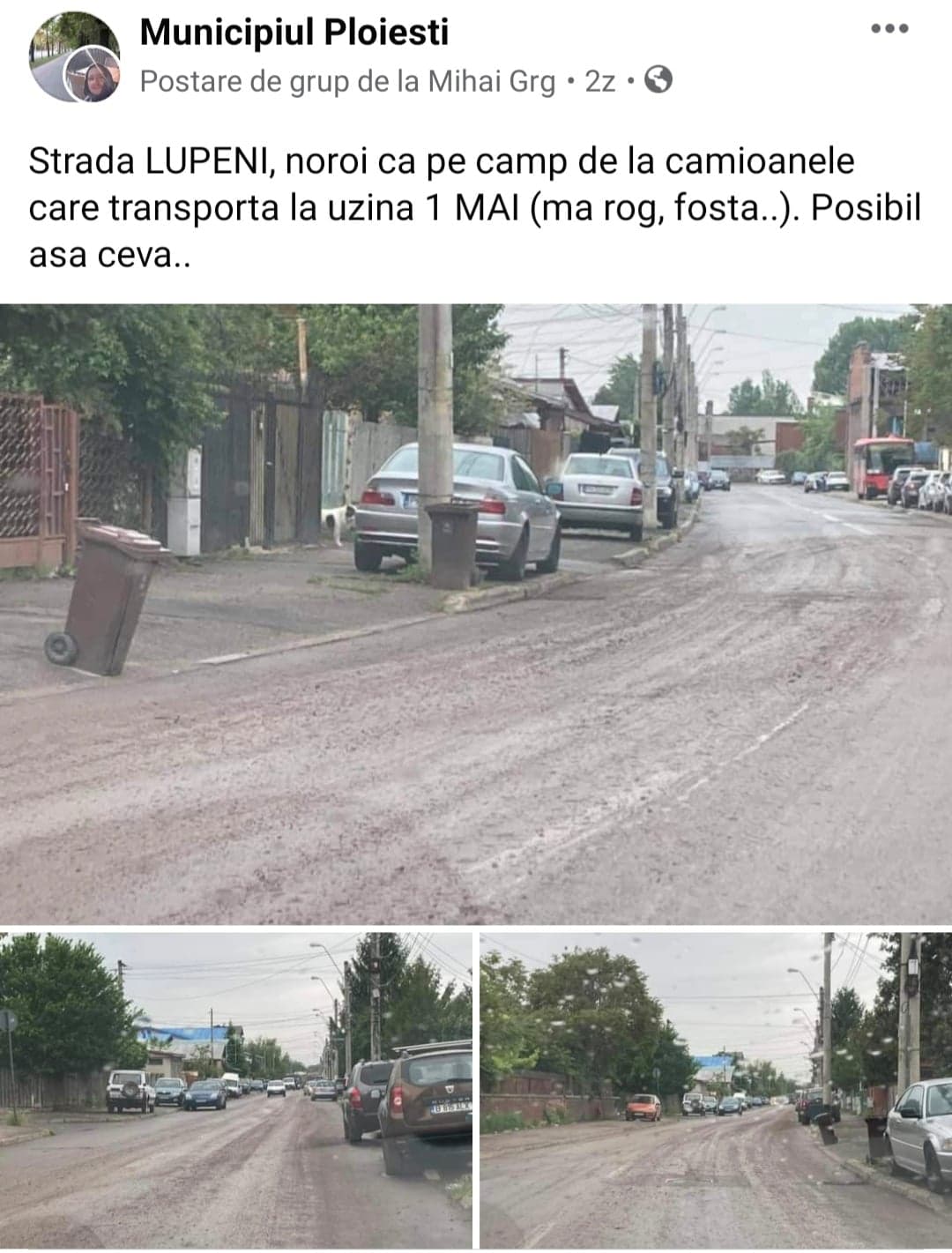Open the Municipiul Ploiesti group page
Image resolution: width=952 pixels, height=1253 pixels.
[x=294, y=33]
